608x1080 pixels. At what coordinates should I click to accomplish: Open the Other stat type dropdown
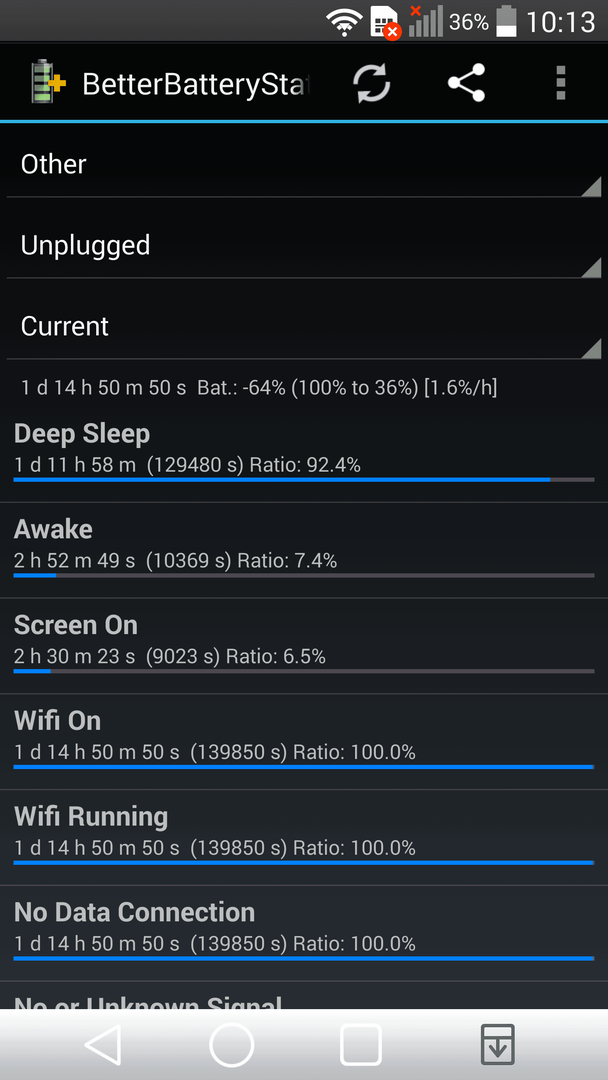point(304,164)
